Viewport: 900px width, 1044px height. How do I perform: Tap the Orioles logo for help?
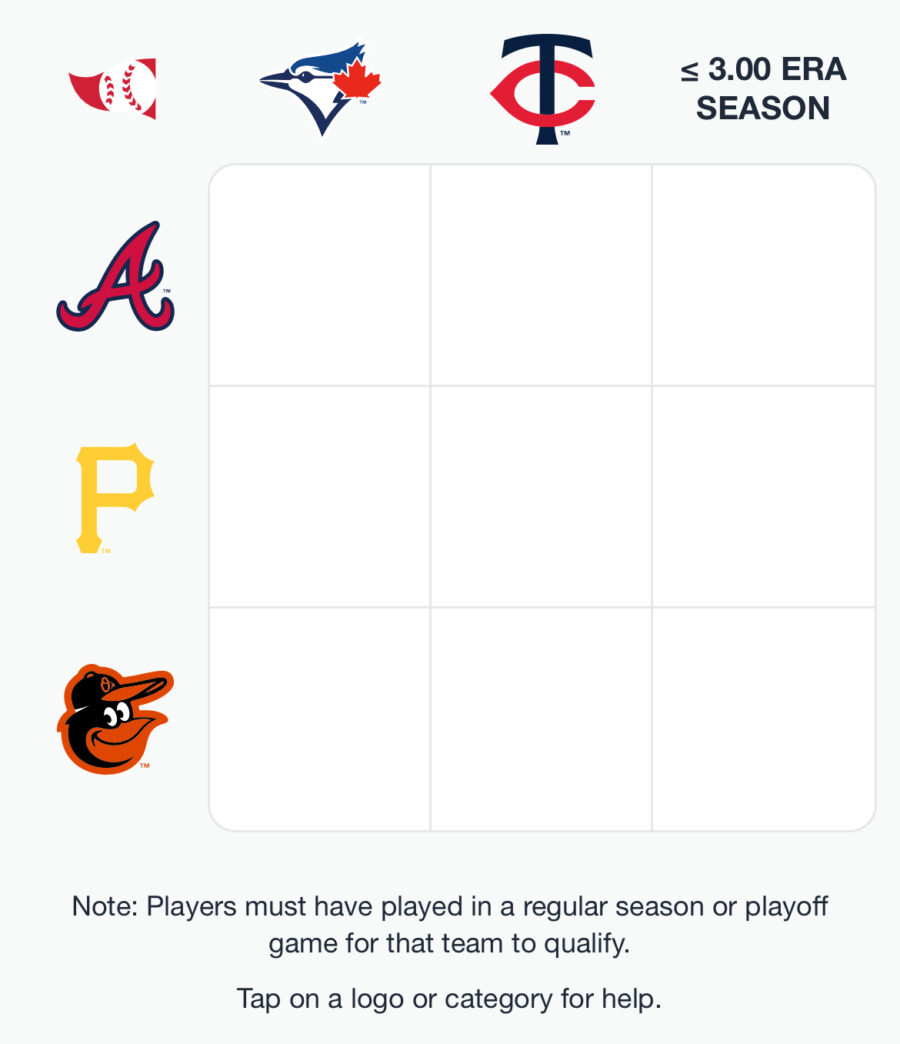(x=115, y=718)
